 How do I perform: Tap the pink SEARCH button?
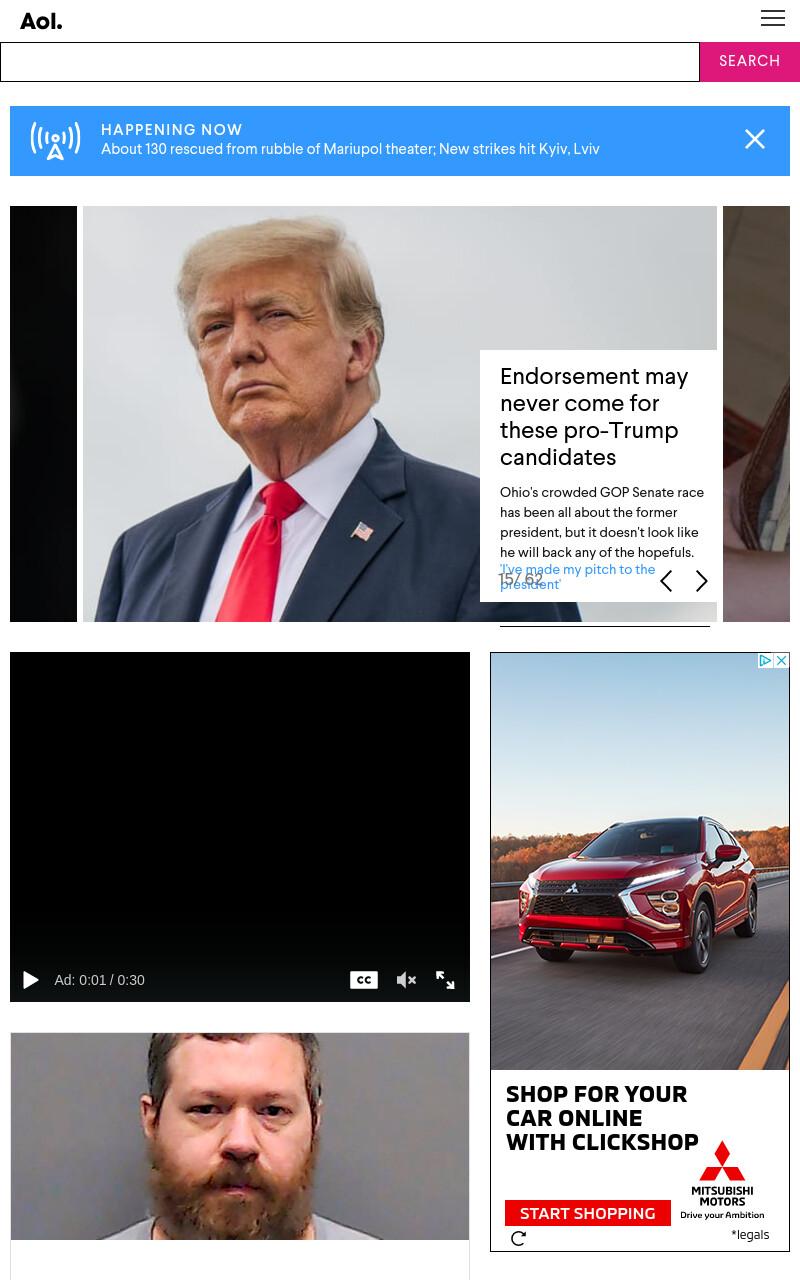click(x=750, y=62)
